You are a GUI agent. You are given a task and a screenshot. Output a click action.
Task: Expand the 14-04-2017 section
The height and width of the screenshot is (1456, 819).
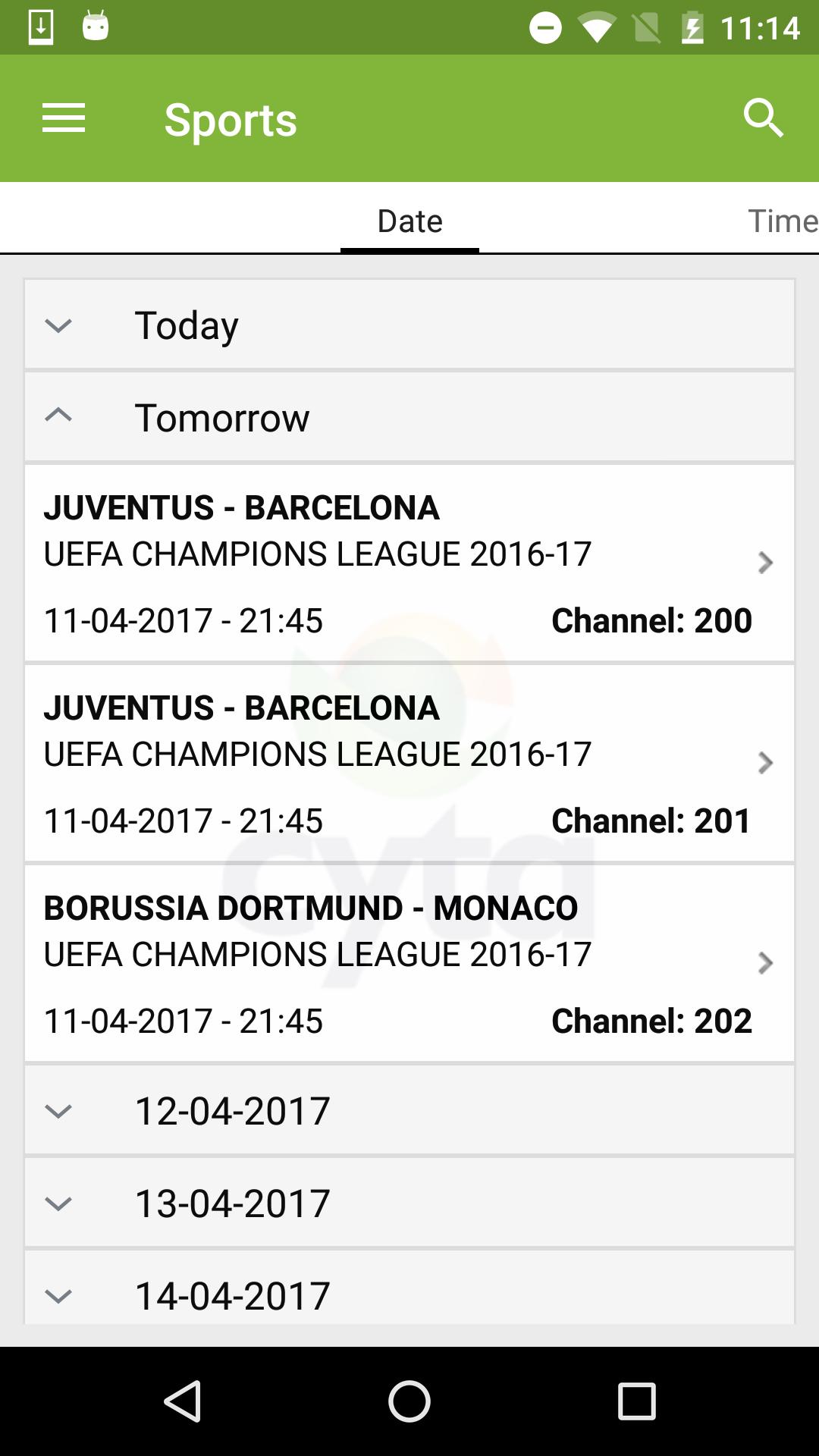(x=409, y=1292)
